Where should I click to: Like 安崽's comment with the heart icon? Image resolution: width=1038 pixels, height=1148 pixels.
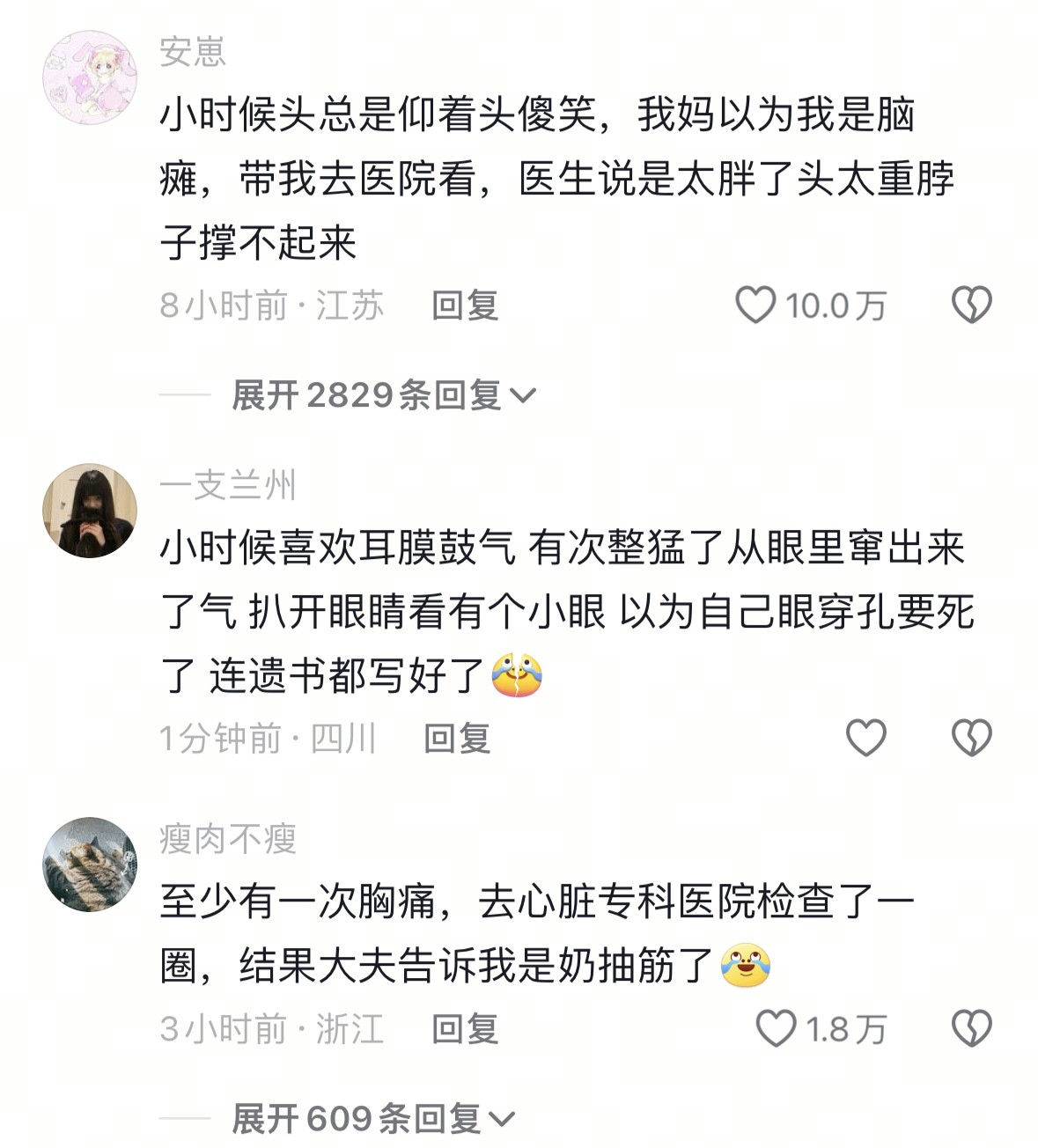pyautogui.click(x=757, y=306)
